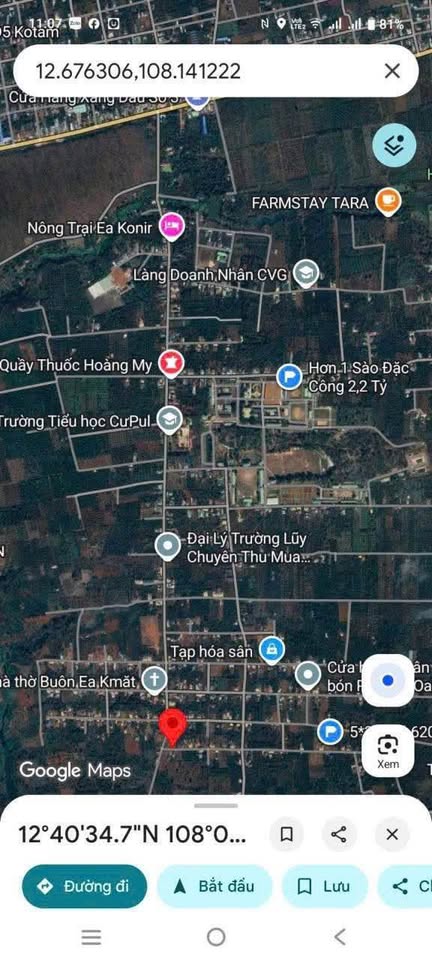432x960 pixels.
Task: Open the Xem lens button
Action: point(388,751)
